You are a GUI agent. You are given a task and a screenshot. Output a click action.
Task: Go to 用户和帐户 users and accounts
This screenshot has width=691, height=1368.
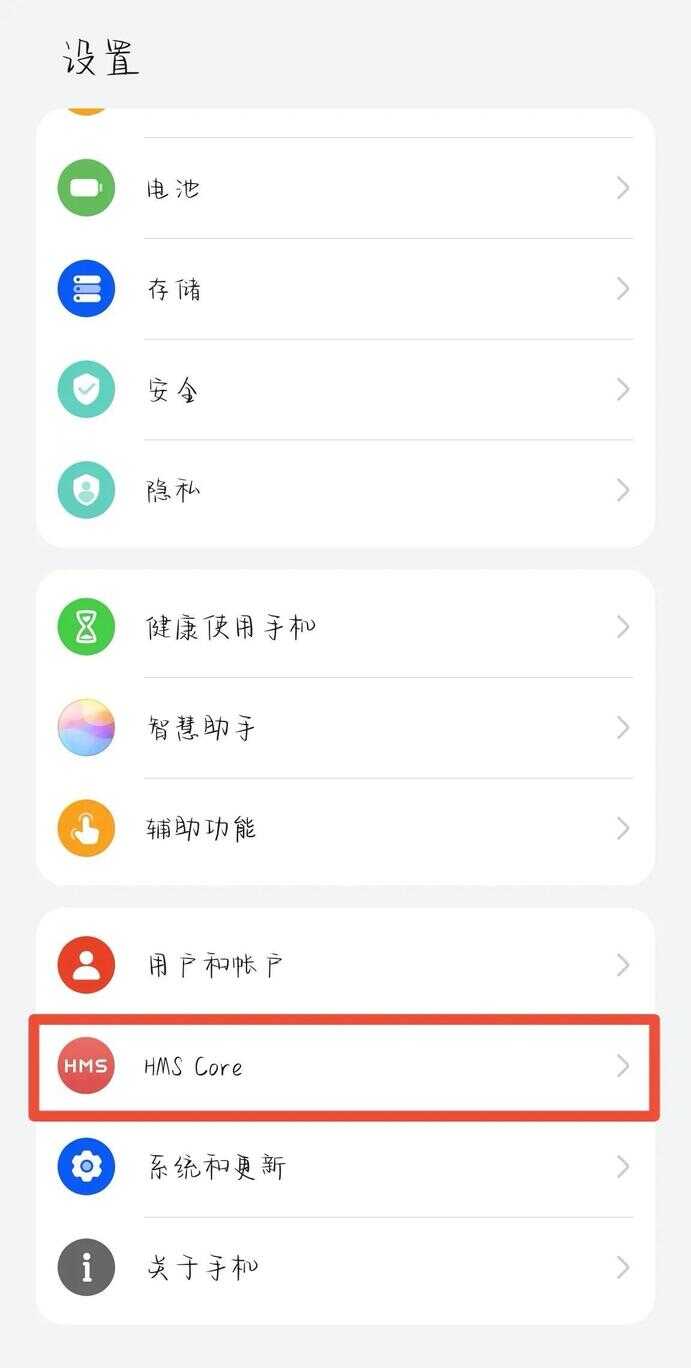345,965
